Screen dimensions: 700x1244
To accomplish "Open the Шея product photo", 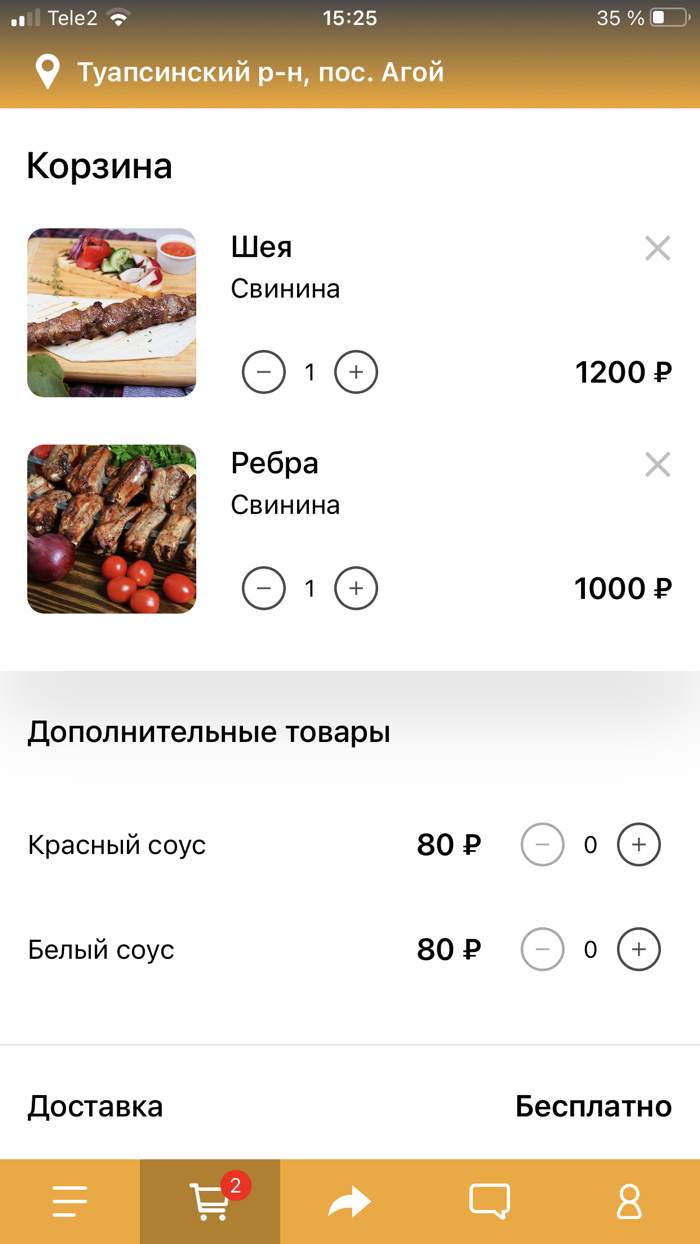I will point(111,313).
